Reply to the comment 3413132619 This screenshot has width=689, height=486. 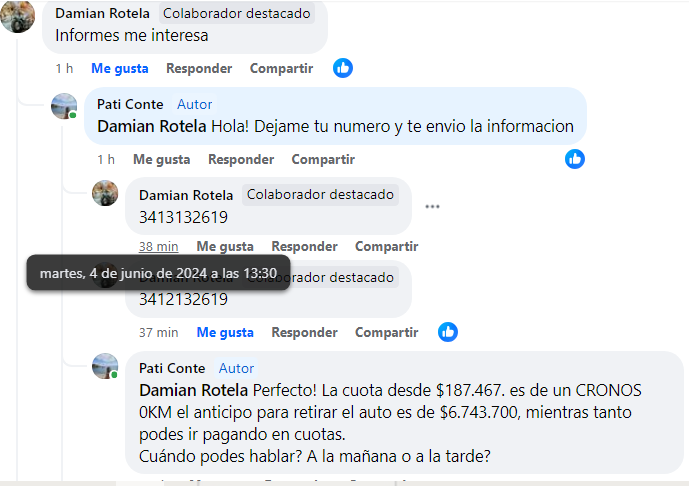304,246
